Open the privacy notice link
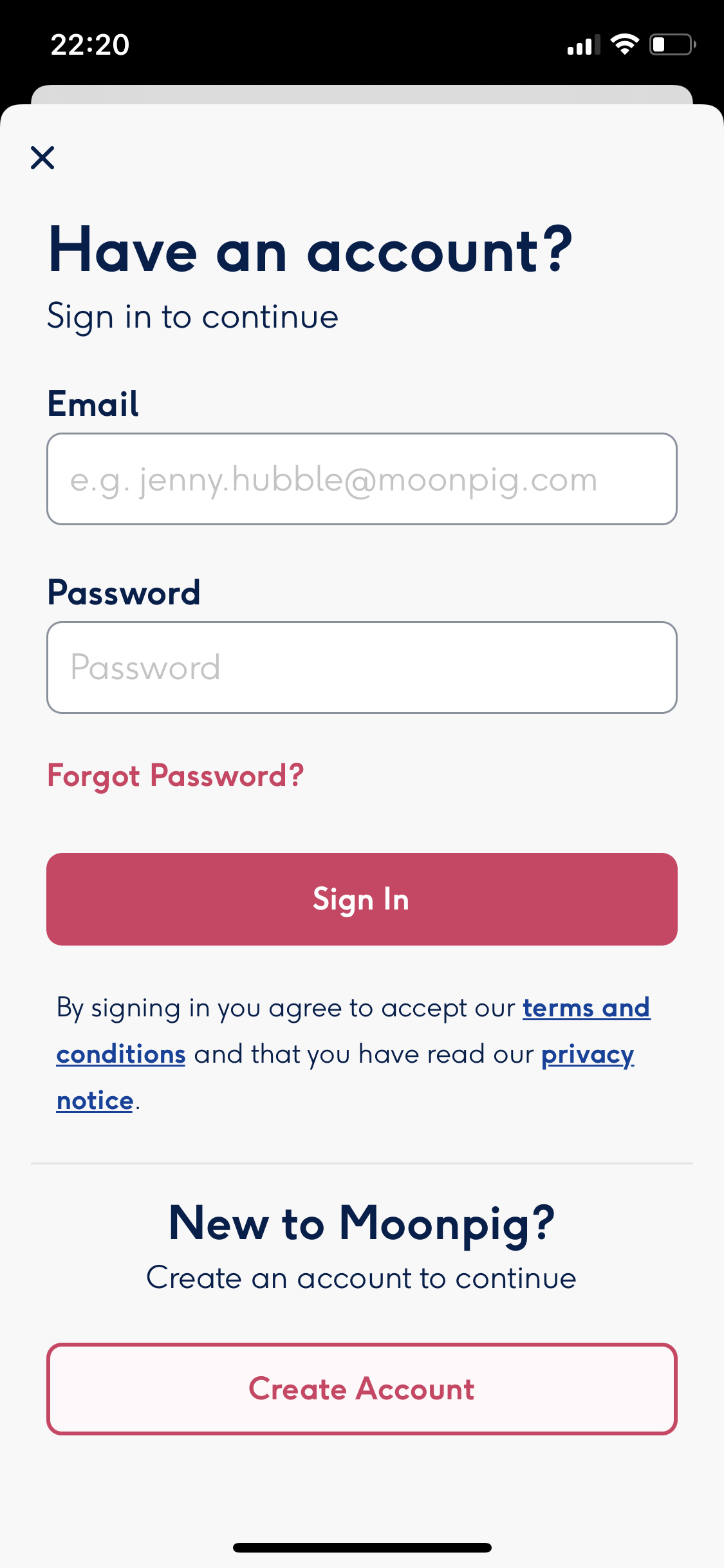The width and height of the screenshot is (724, 1568). coord(587,1054)
